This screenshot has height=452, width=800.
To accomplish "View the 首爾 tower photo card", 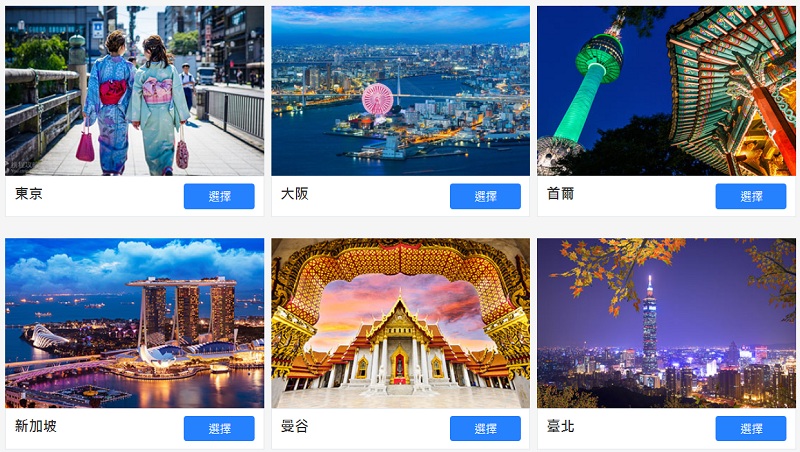I will [666, 91].
